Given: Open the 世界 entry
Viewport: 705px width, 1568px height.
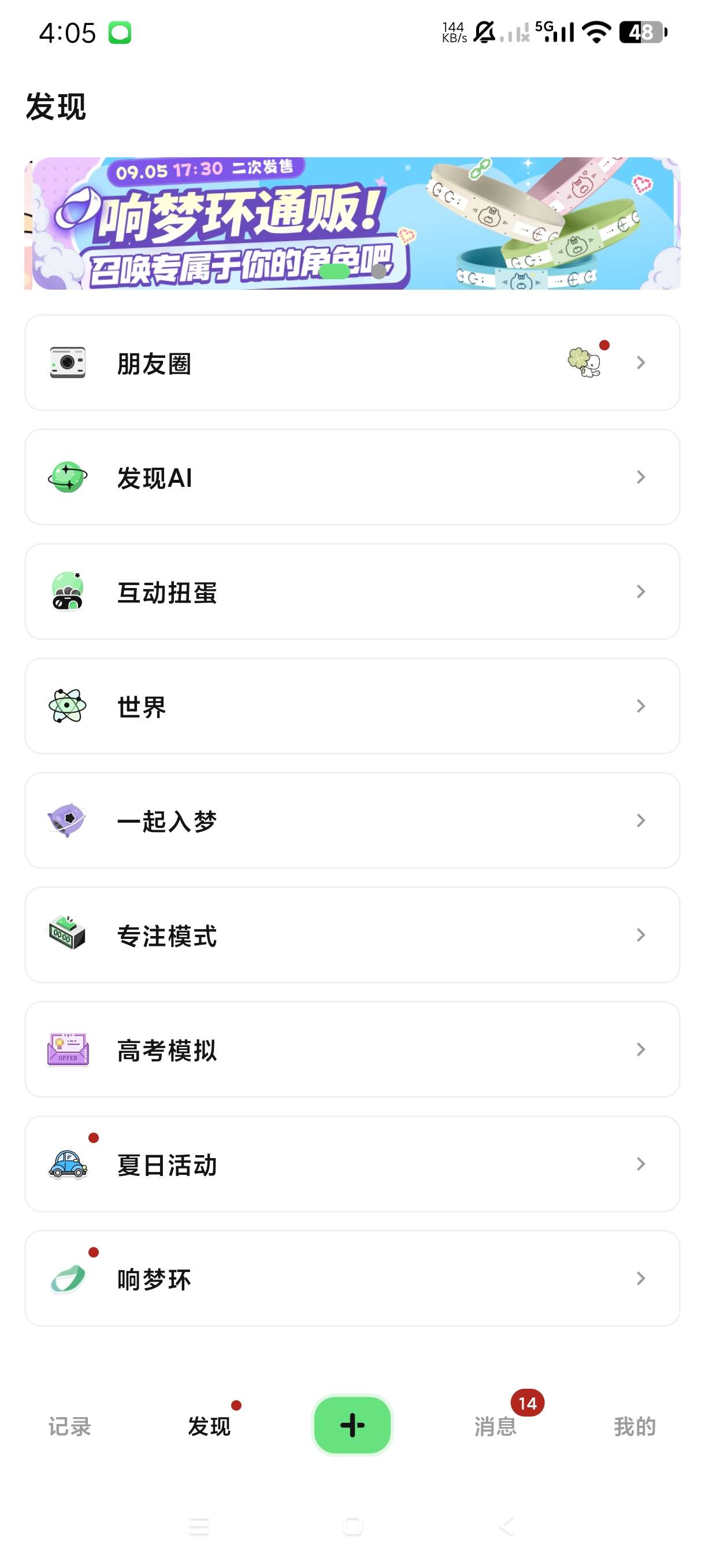Looking at the screenshot, I should pyautogui.click(x=351, y=706).
